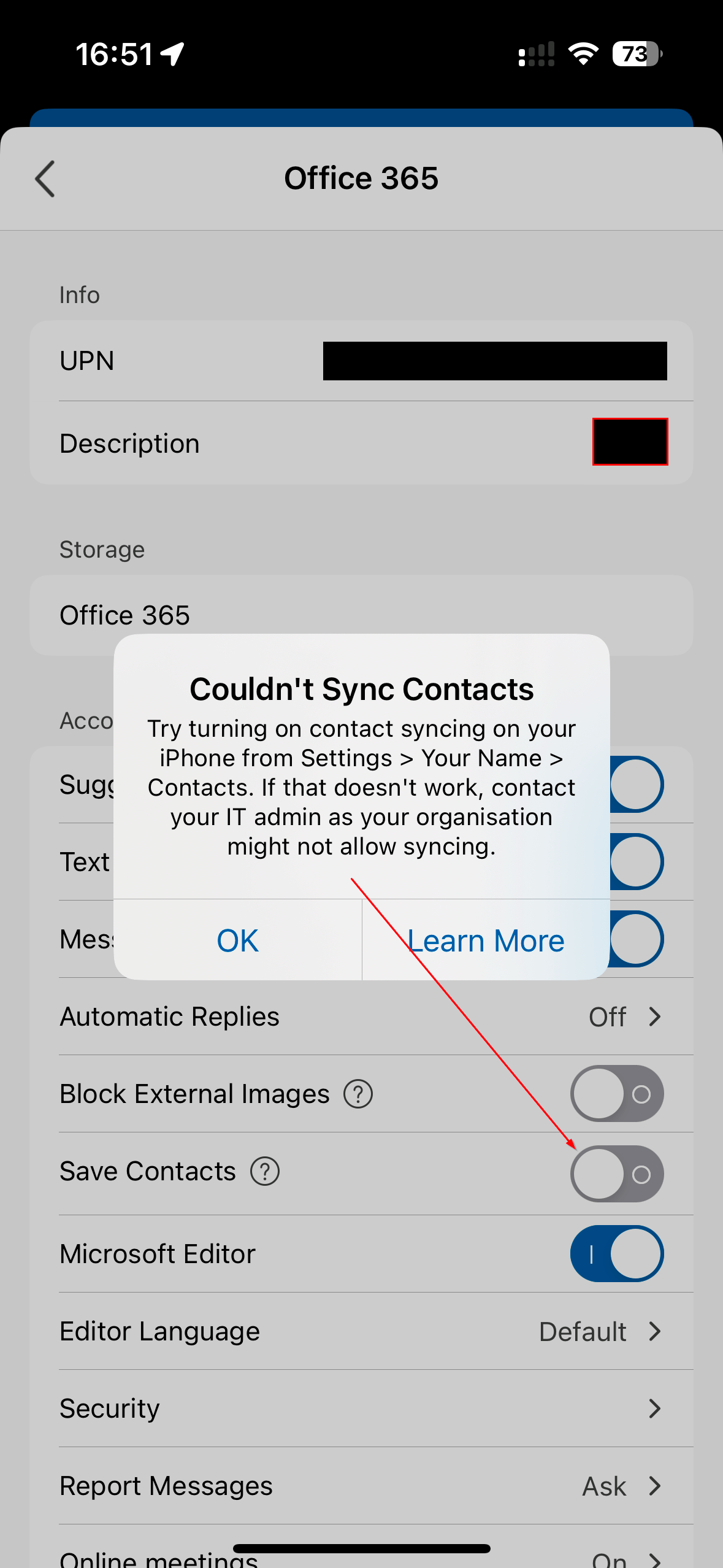This screenshot has height=1568, width=723.
Task: Show help for Block External Images
Action: tap(358, 1094)
